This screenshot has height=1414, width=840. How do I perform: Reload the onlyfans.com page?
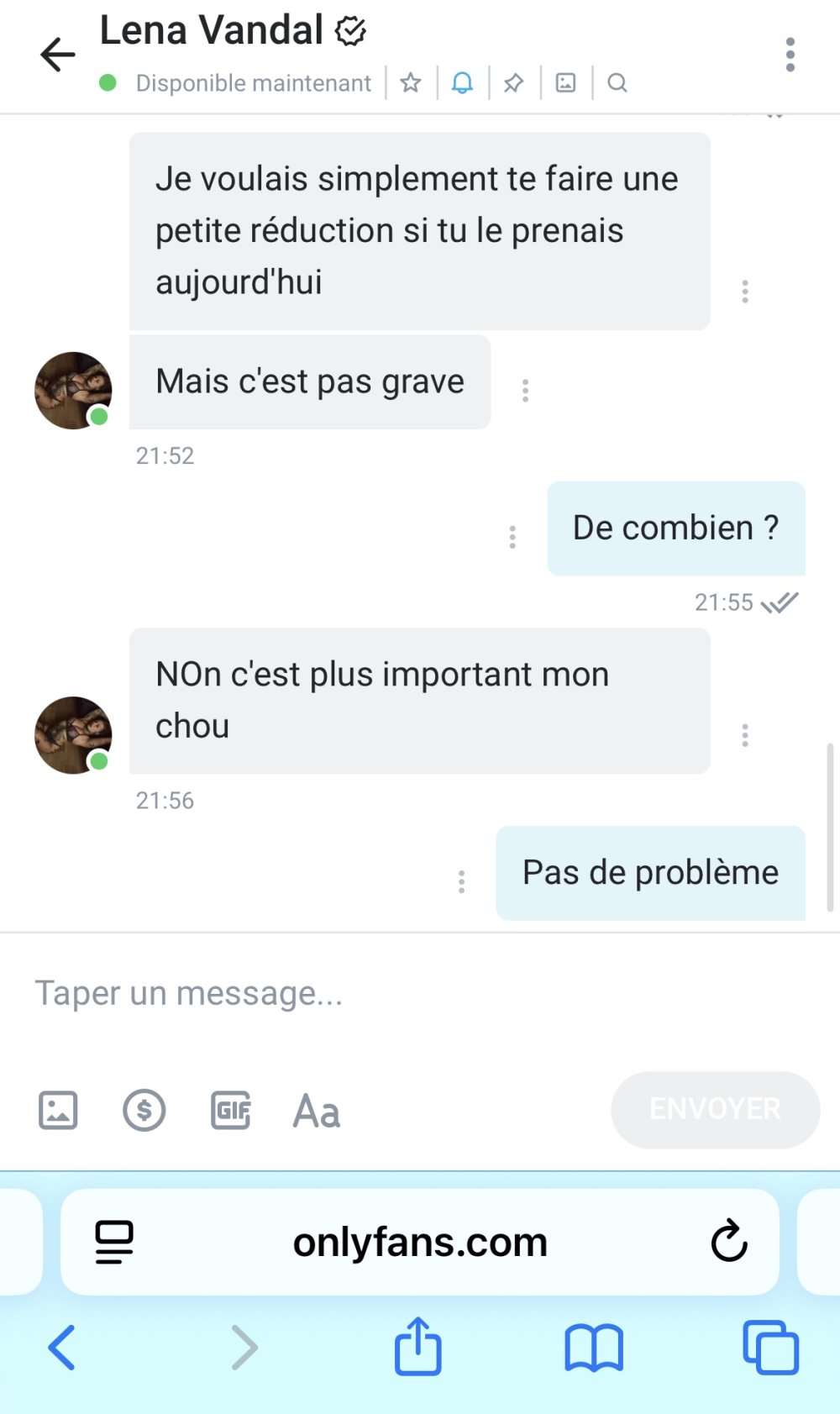pyautogui.click(x=728, y=1241)
